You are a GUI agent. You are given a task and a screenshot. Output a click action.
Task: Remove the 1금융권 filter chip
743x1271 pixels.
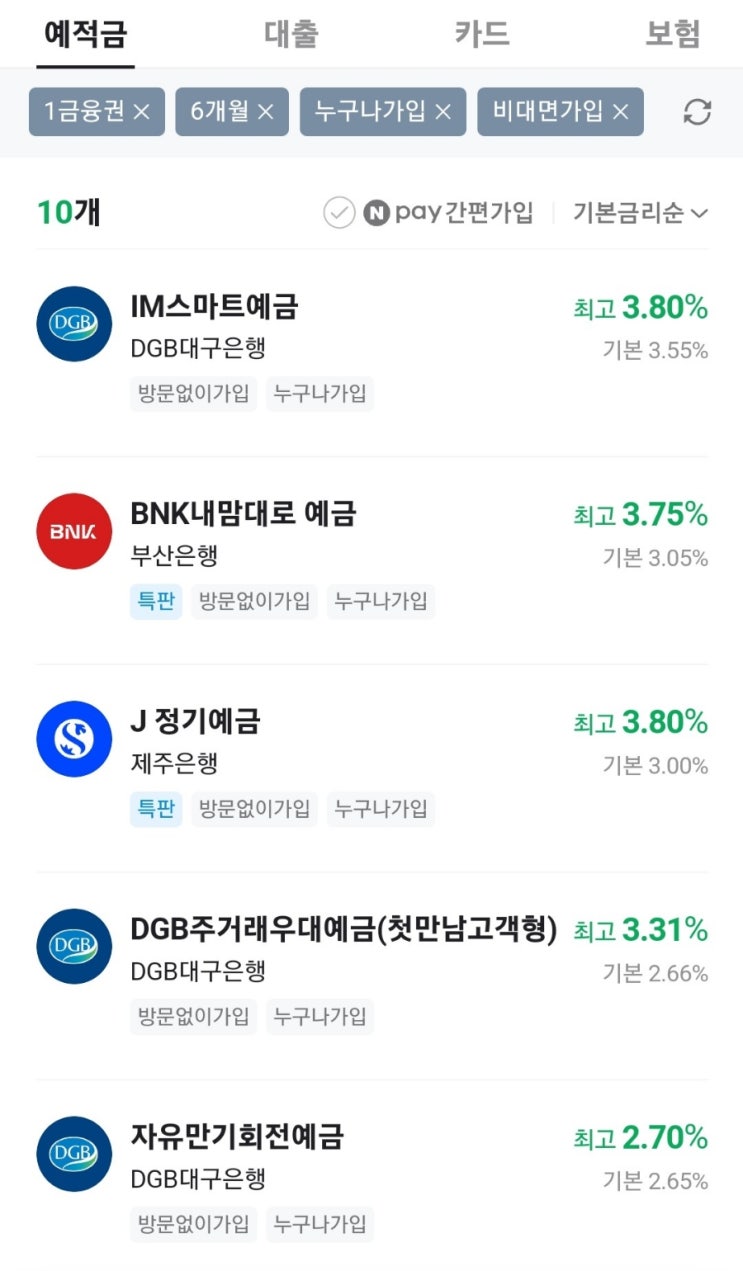[142, 112]
